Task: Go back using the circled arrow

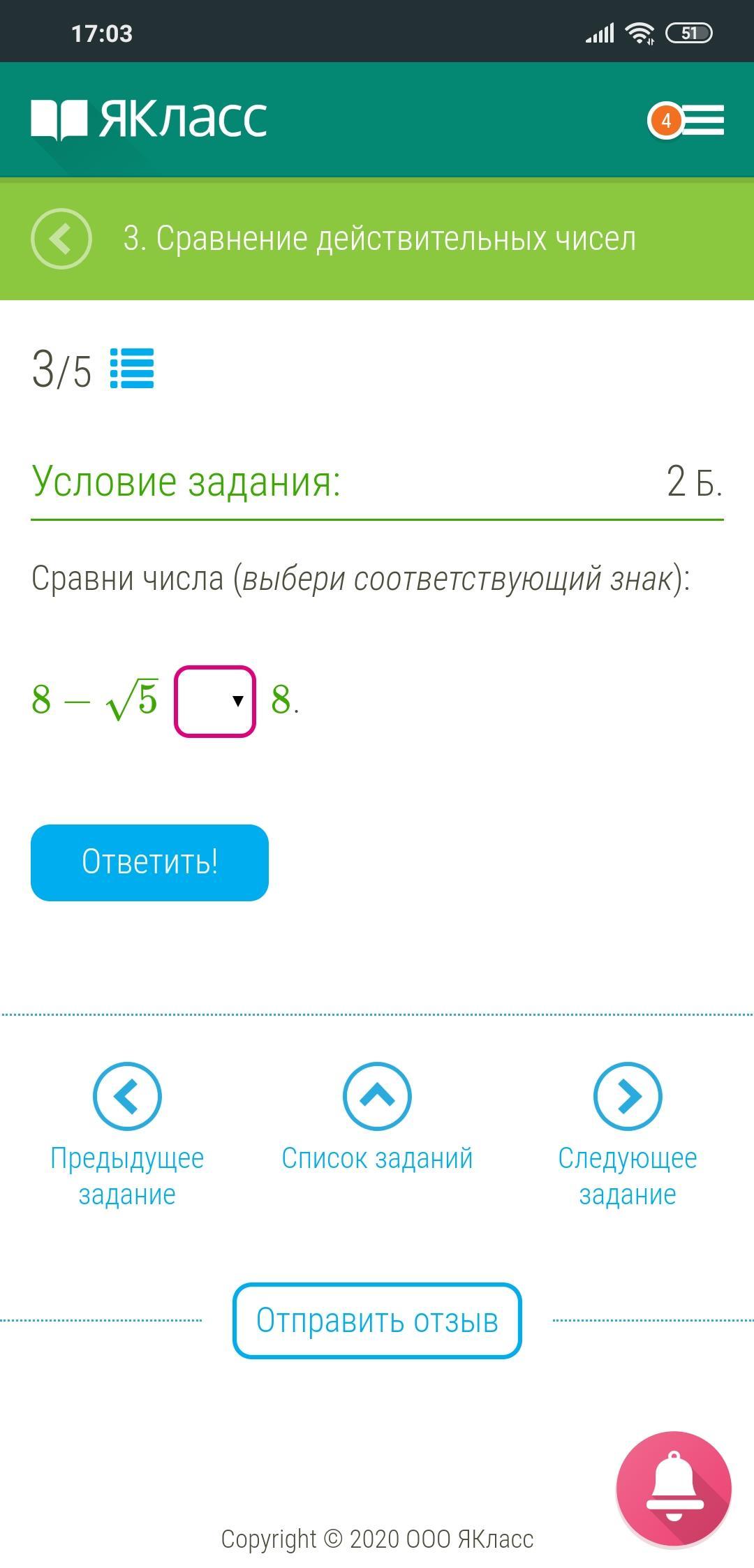Action: pos(61,239)
